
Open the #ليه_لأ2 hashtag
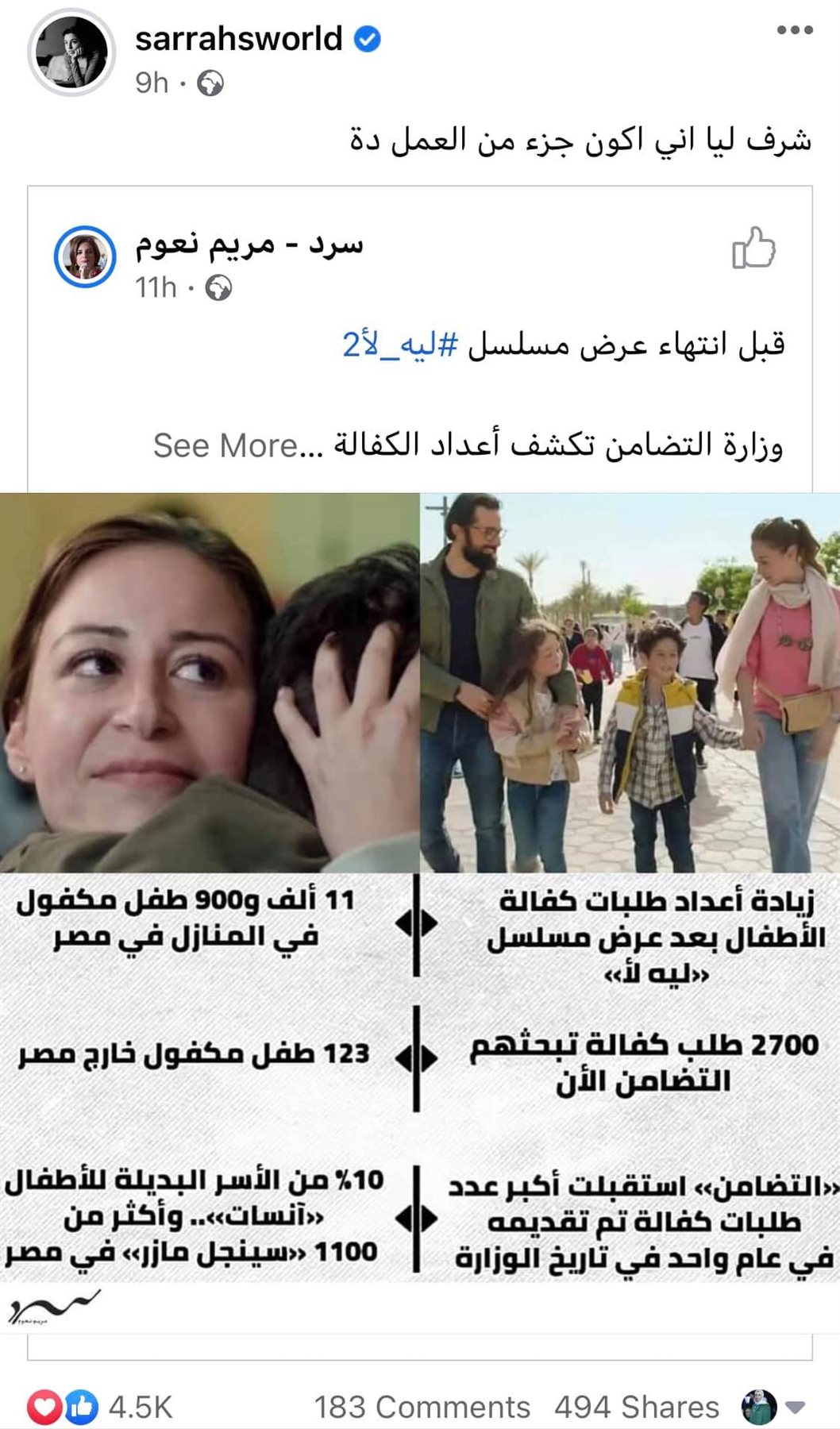399,345
